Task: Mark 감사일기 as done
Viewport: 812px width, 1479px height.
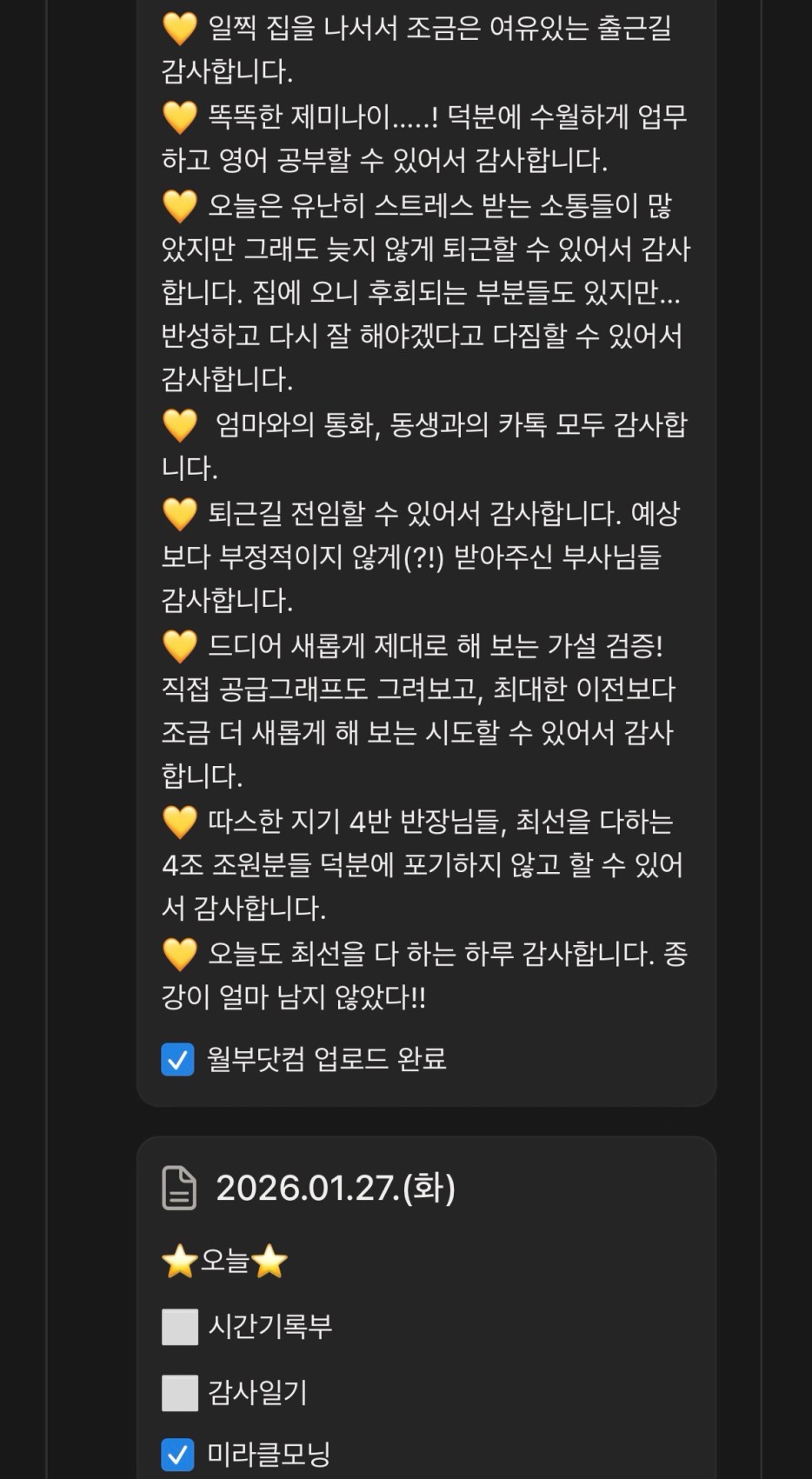Action: 180,1393
